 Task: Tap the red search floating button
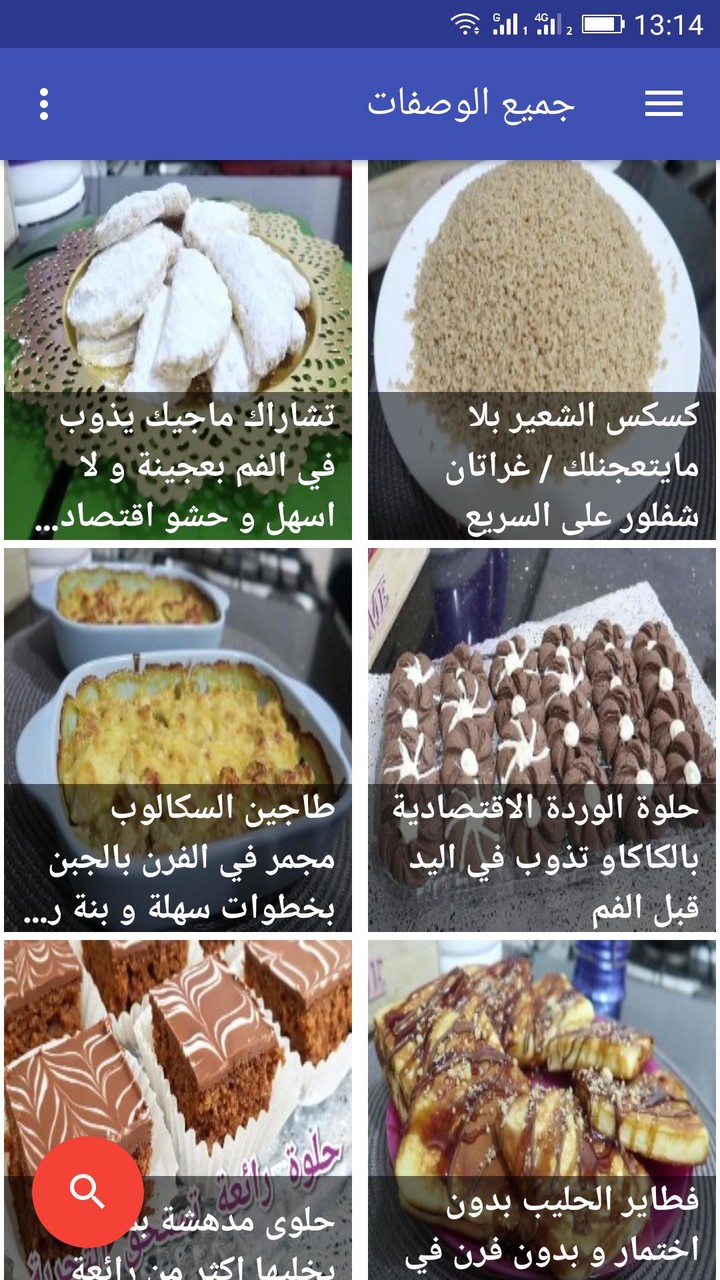(88, 1191)
